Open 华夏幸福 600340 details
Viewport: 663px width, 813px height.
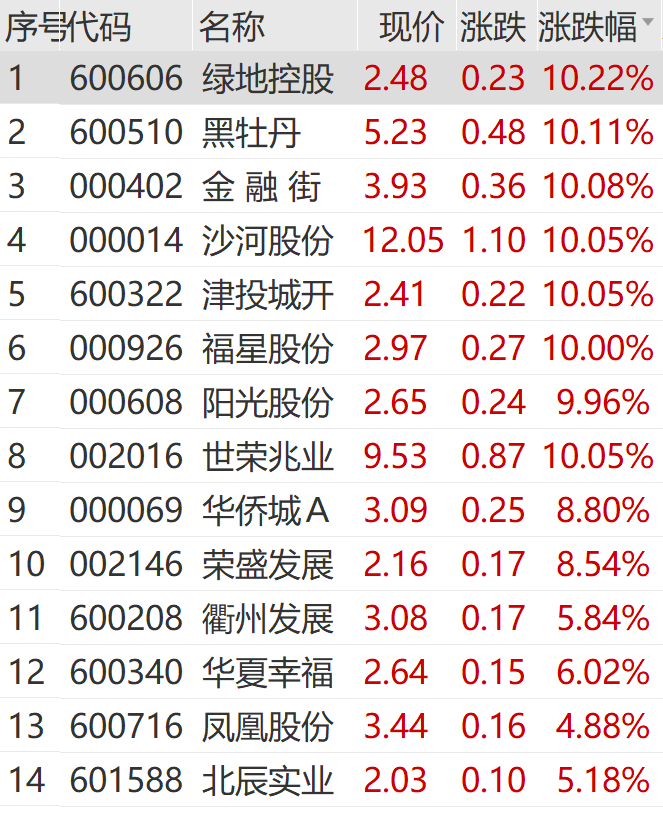267,672
